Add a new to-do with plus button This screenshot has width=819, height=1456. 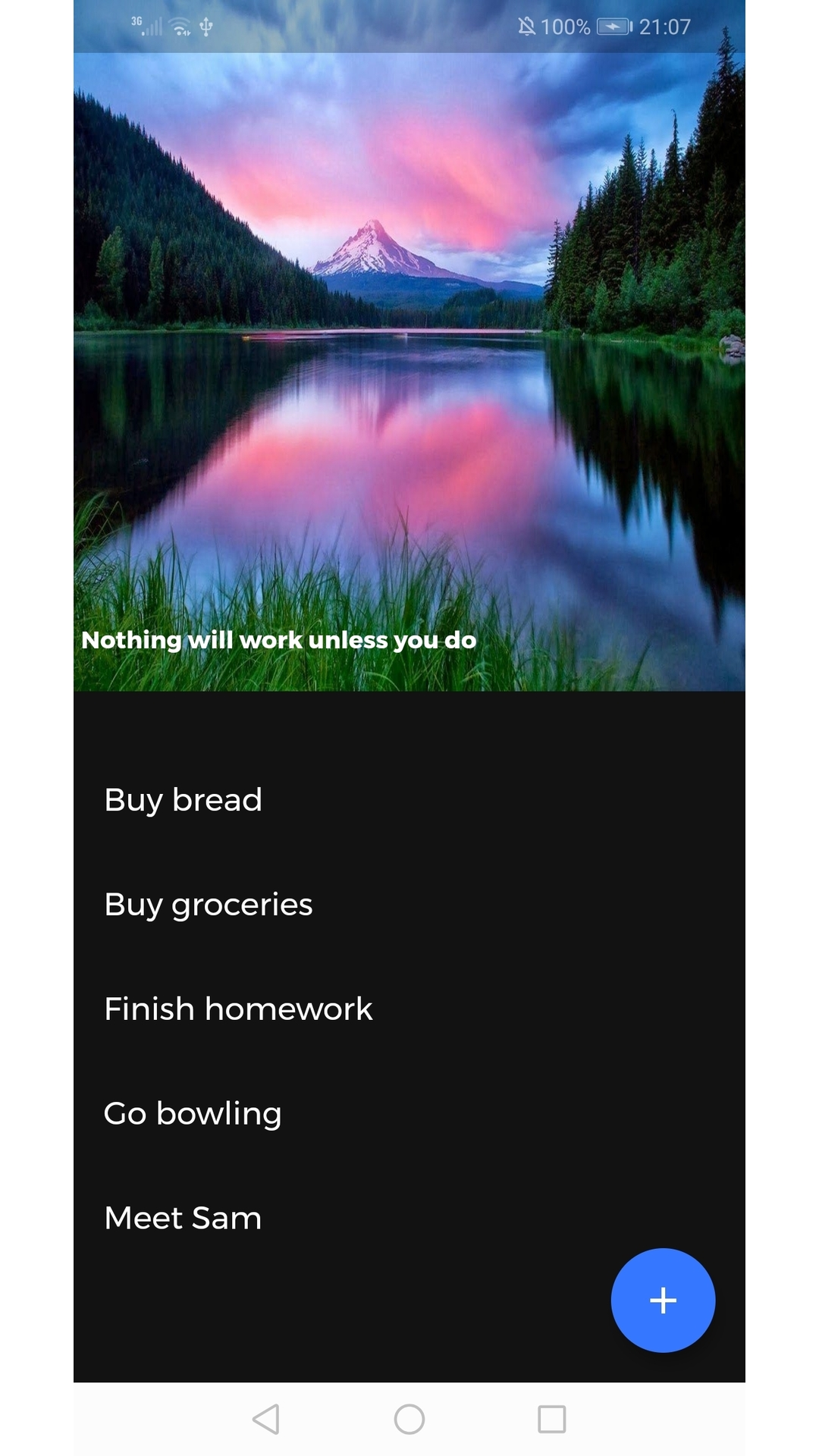[x=663, y=1300]
